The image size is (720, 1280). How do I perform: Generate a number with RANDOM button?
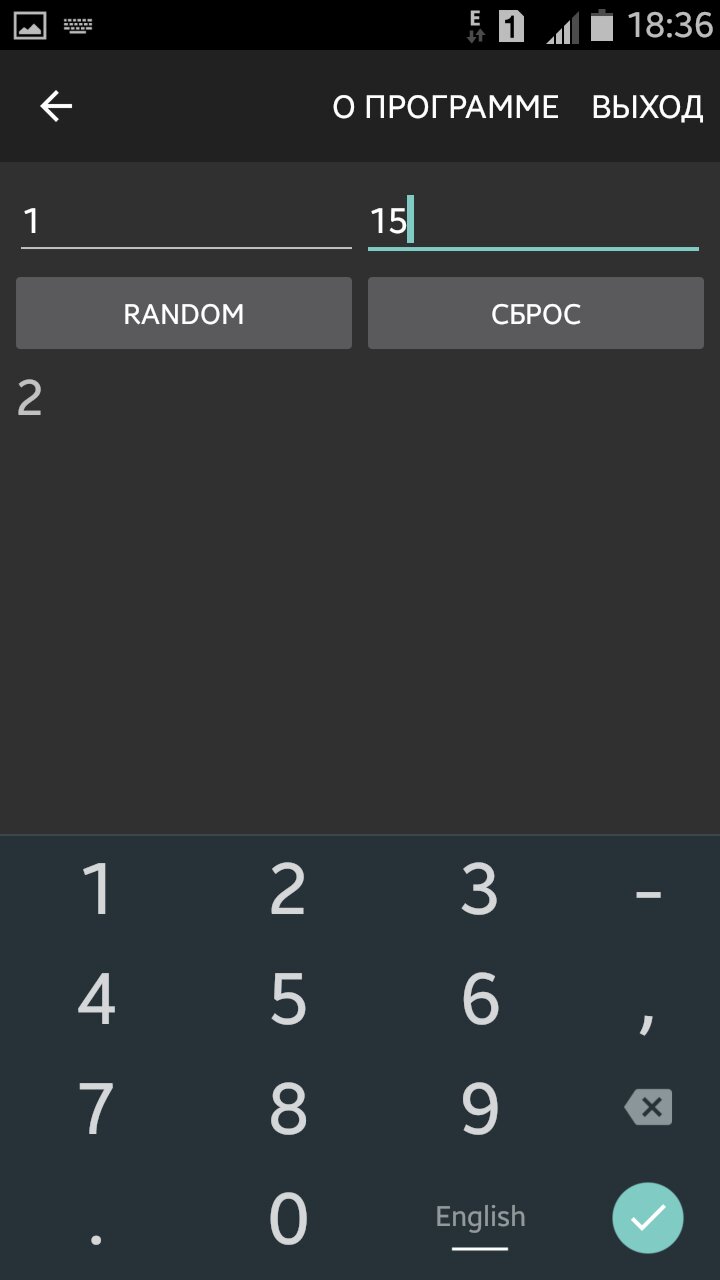click(184, 313)
